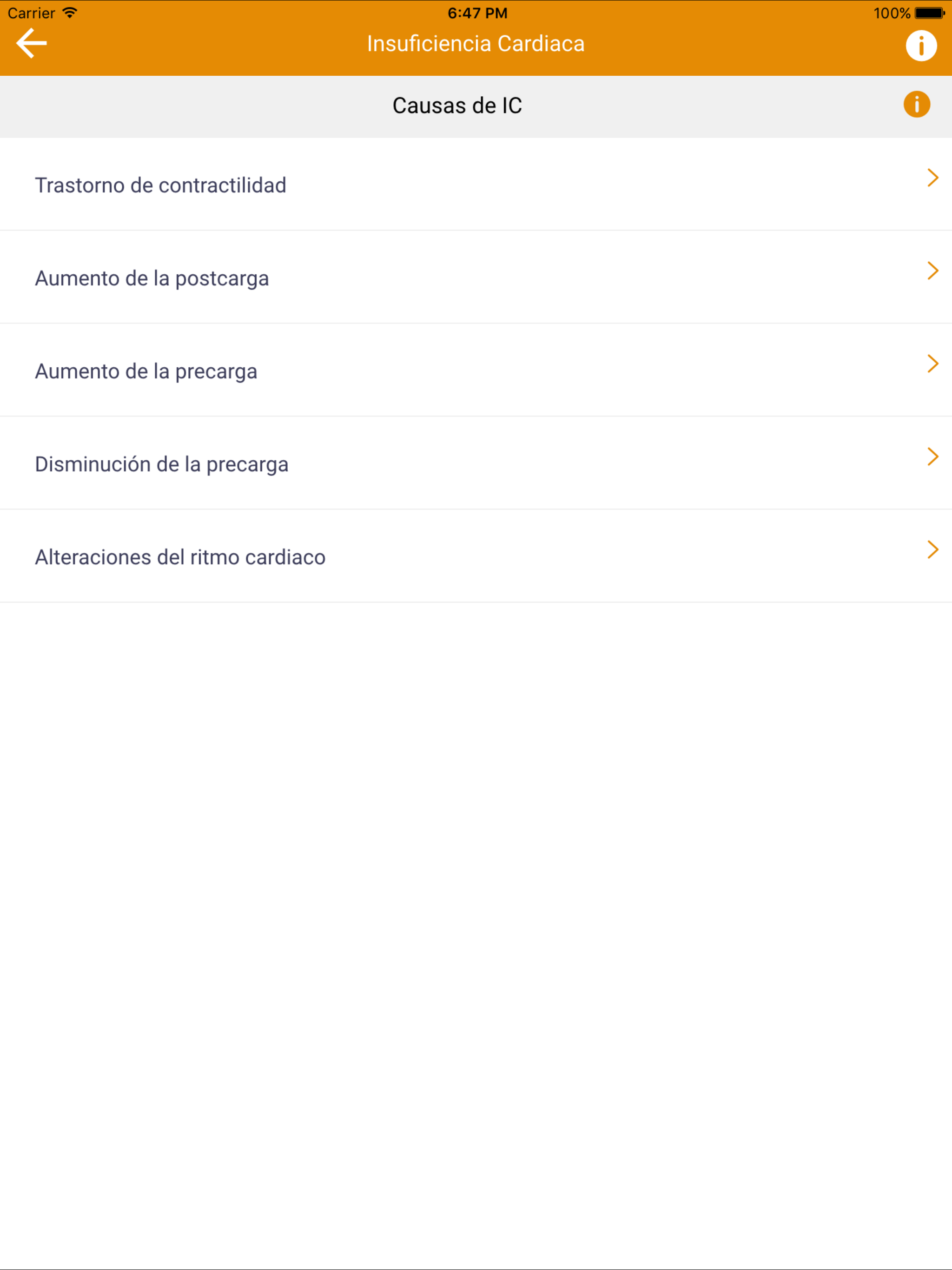Choose Alteraciones del ritmo cardiaco
The height and width of the screenshot is (1270, 952).
pos(180,557)
